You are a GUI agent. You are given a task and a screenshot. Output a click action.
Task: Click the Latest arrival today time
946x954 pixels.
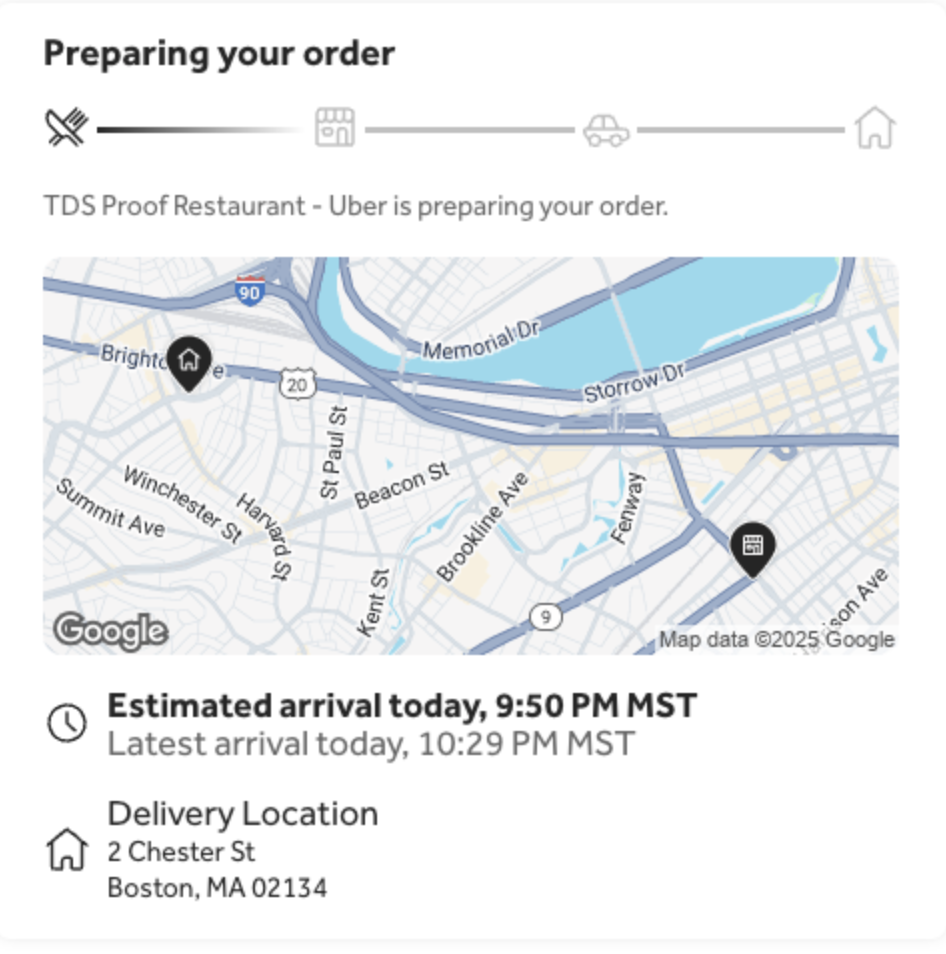click(x=371, y=743)
